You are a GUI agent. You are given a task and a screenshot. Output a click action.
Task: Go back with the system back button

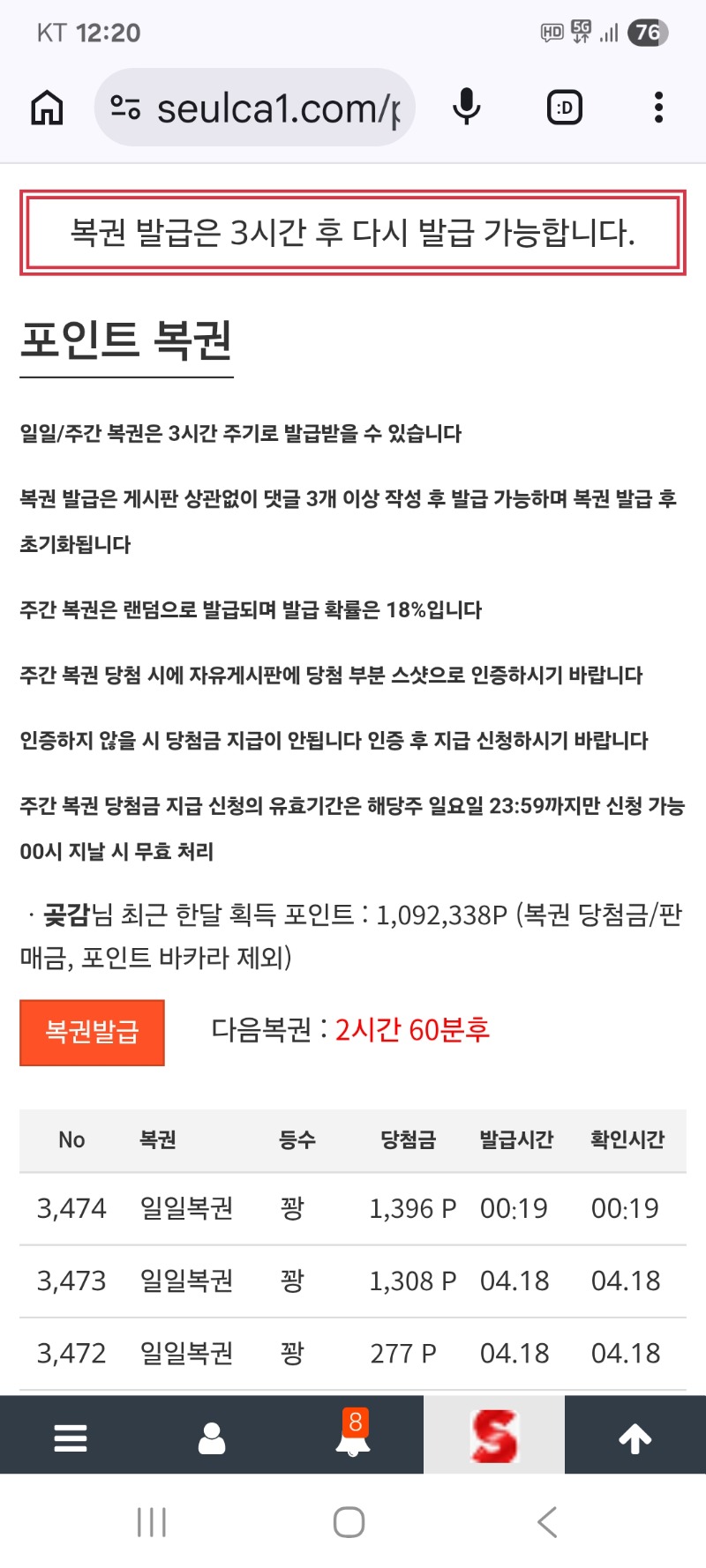coord(547,1522)
